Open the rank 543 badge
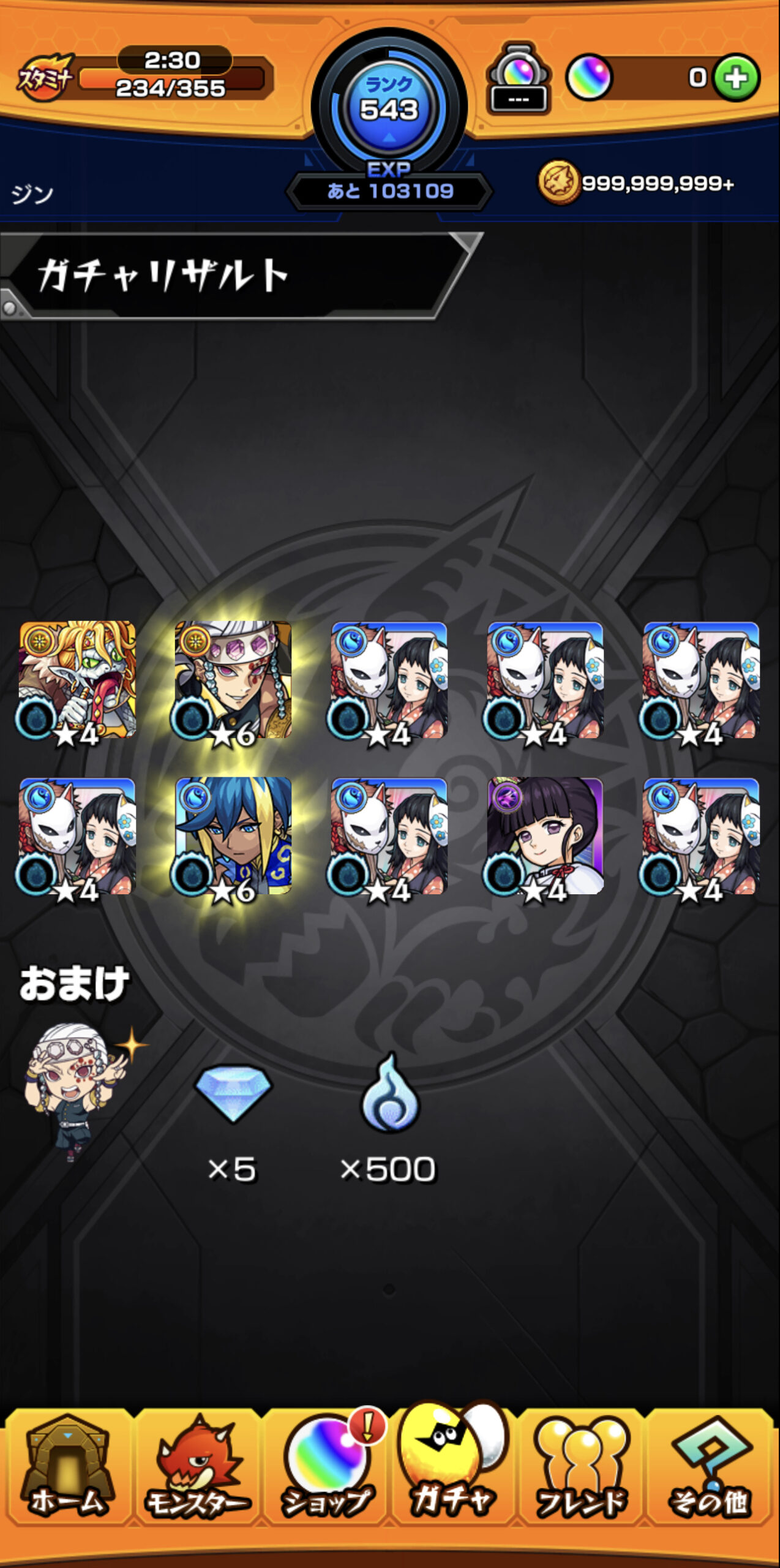This screenshot has width=780, height=1568. [389, 105]
